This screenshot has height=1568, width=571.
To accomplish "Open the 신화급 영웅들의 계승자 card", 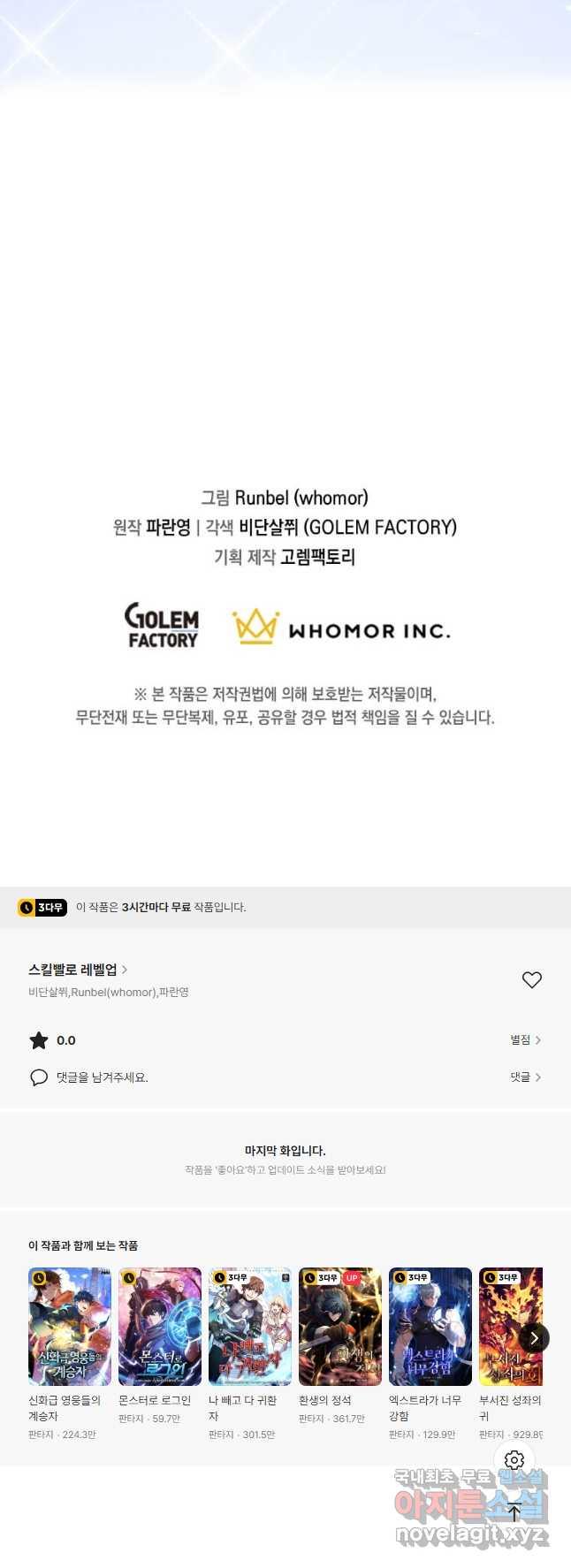I will click(x=70, y=1327).
